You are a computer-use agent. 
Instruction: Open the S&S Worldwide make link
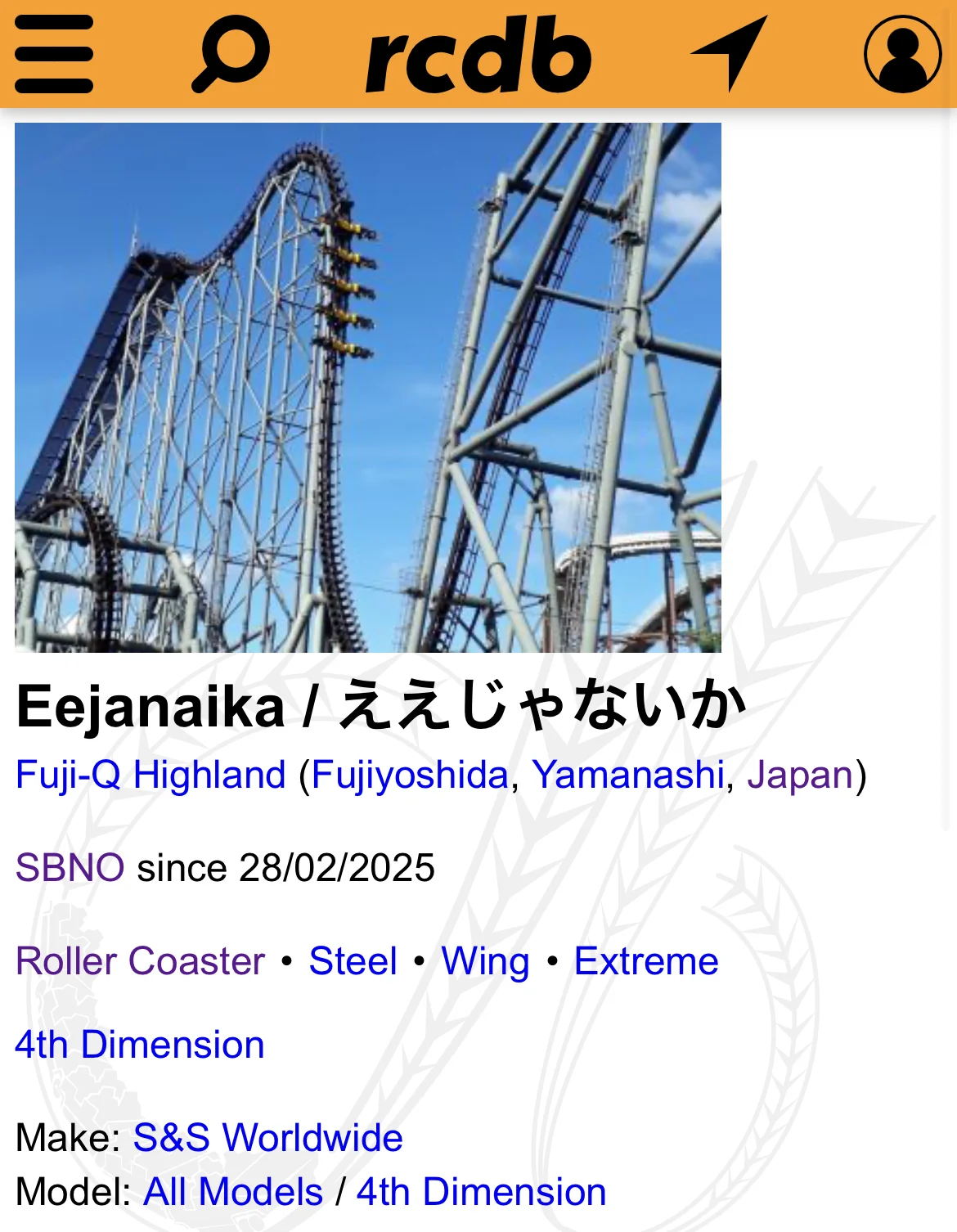(267, 1138)
